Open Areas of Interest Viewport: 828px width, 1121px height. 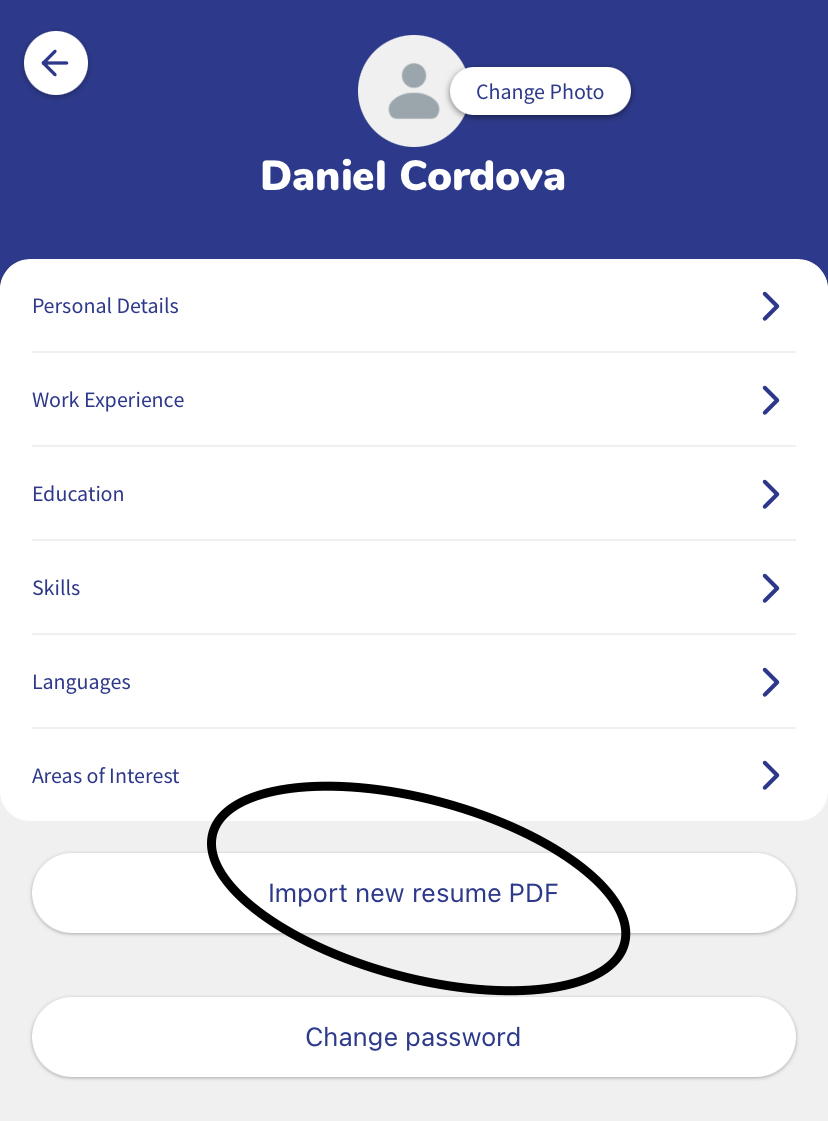[x=413, y=775]
